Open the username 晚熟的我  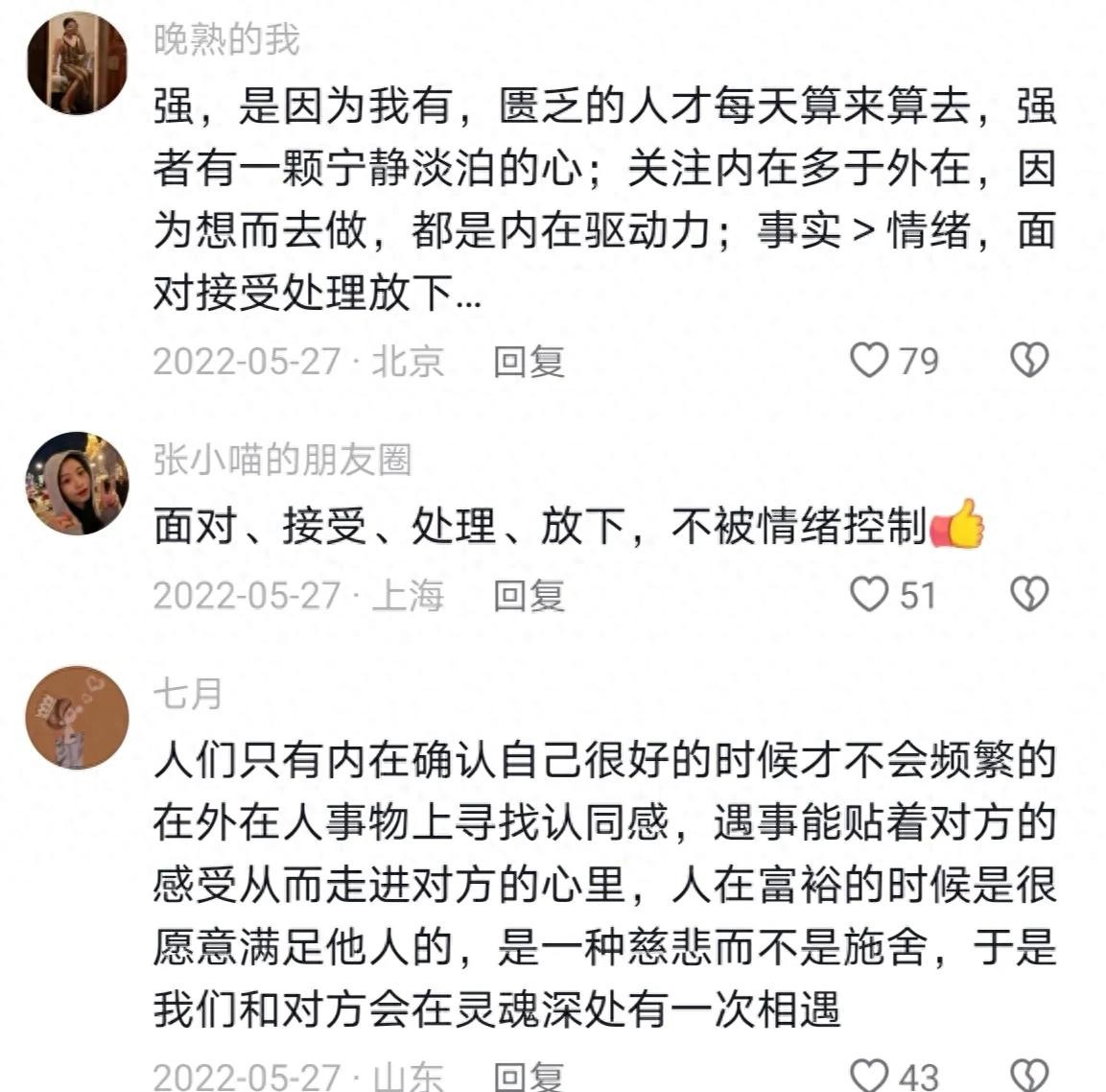226,39
